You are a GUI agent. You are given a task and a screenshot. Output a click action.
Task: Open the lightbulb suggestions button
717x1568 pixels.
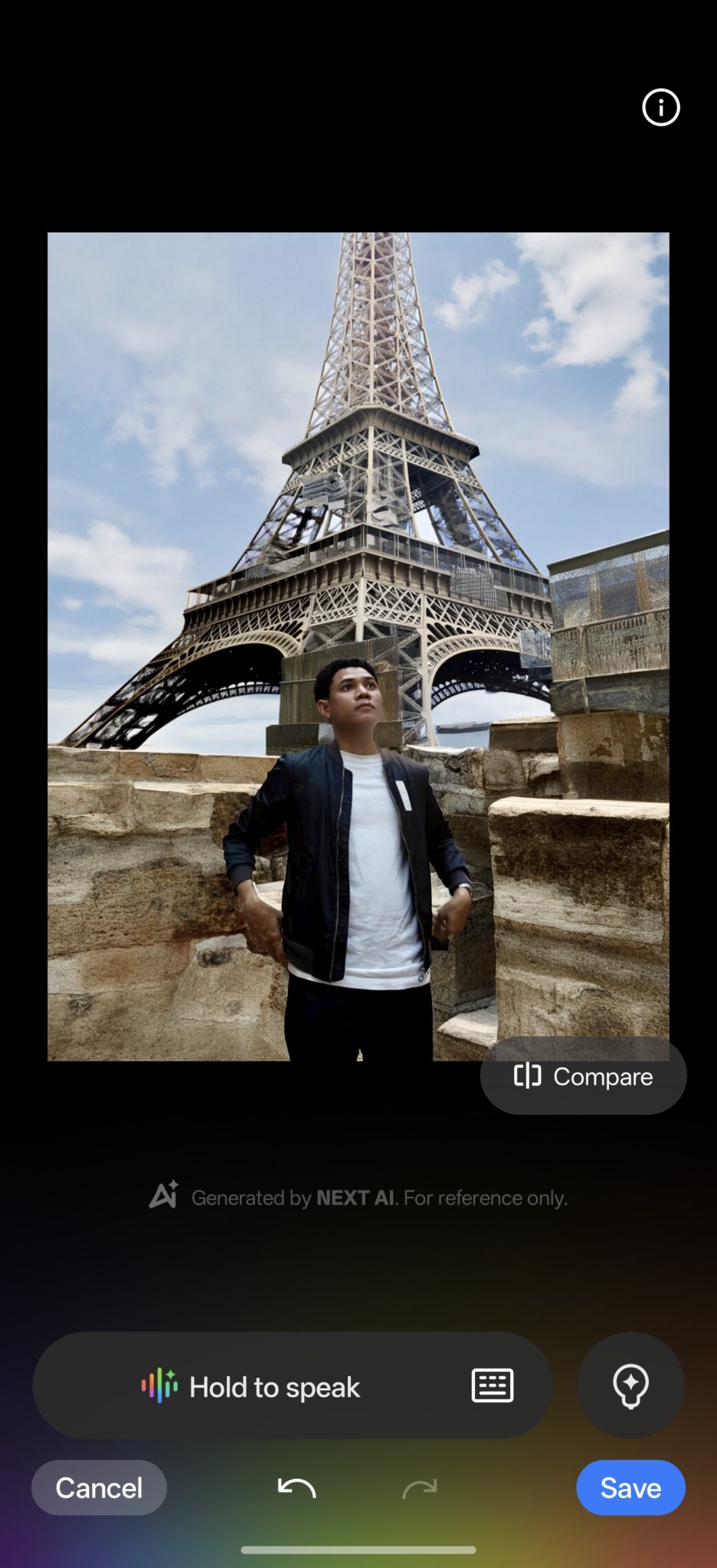click(x=630, y=1386)
